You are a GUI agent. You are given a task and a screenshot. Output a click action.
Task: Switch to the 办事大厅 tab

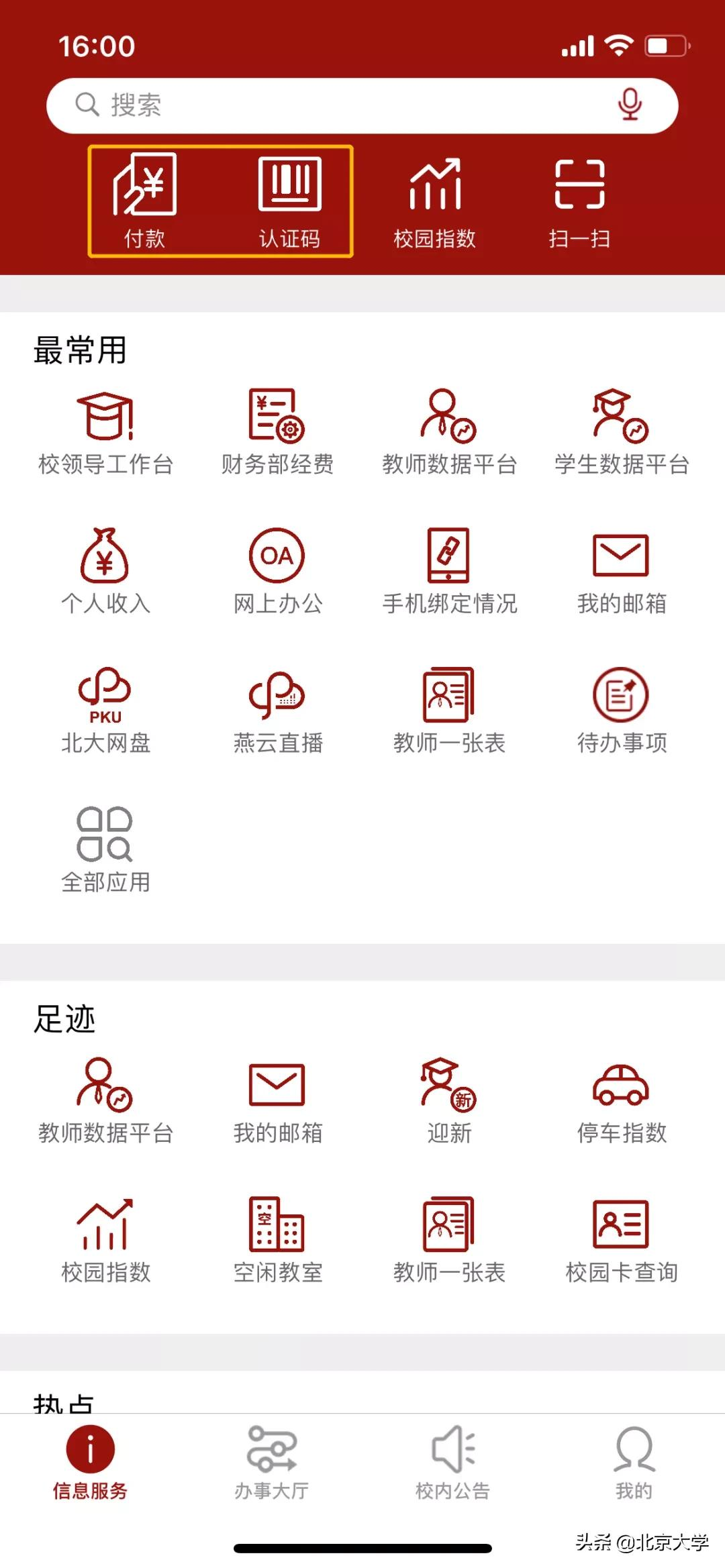pos(272,1469)
